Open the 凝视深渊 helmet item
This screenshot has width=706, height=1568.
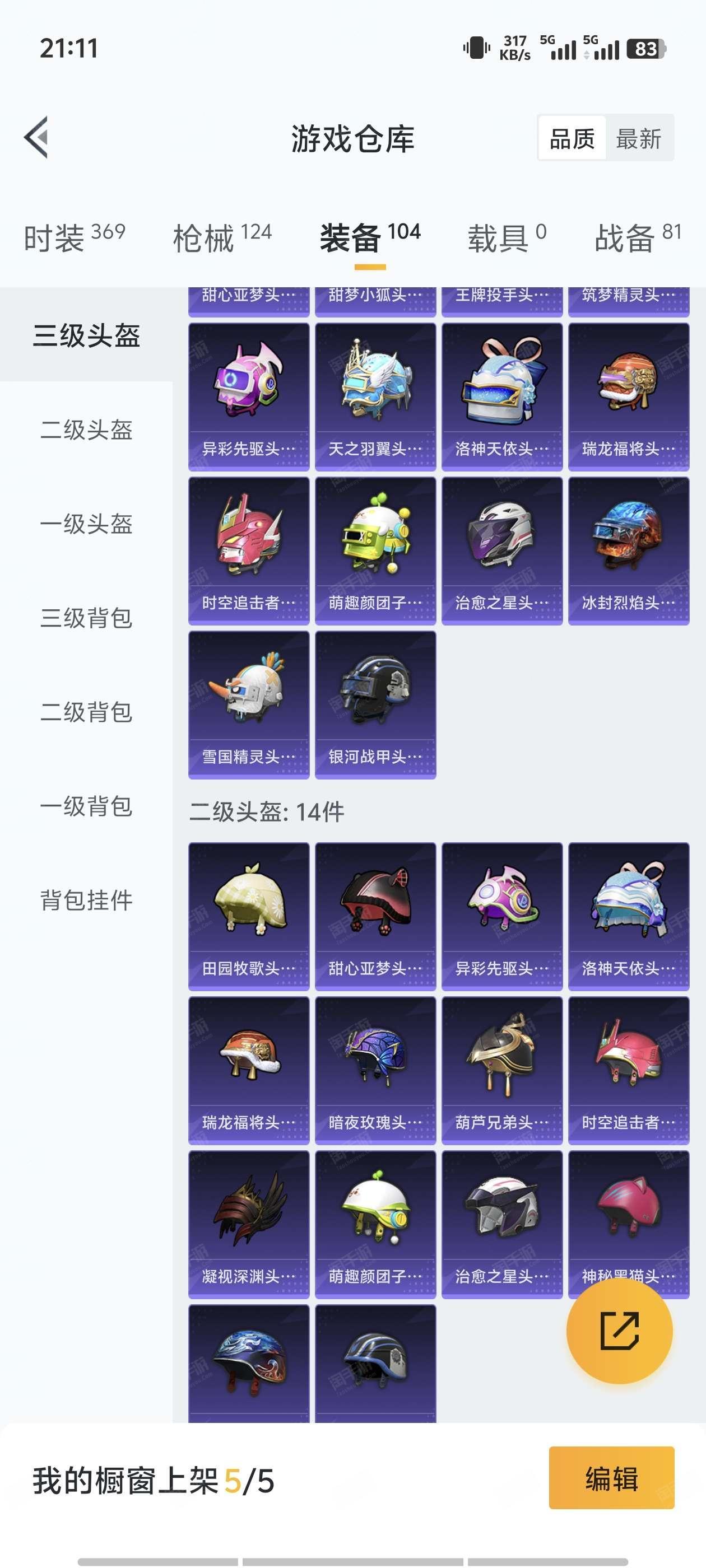pos(249,1225)
